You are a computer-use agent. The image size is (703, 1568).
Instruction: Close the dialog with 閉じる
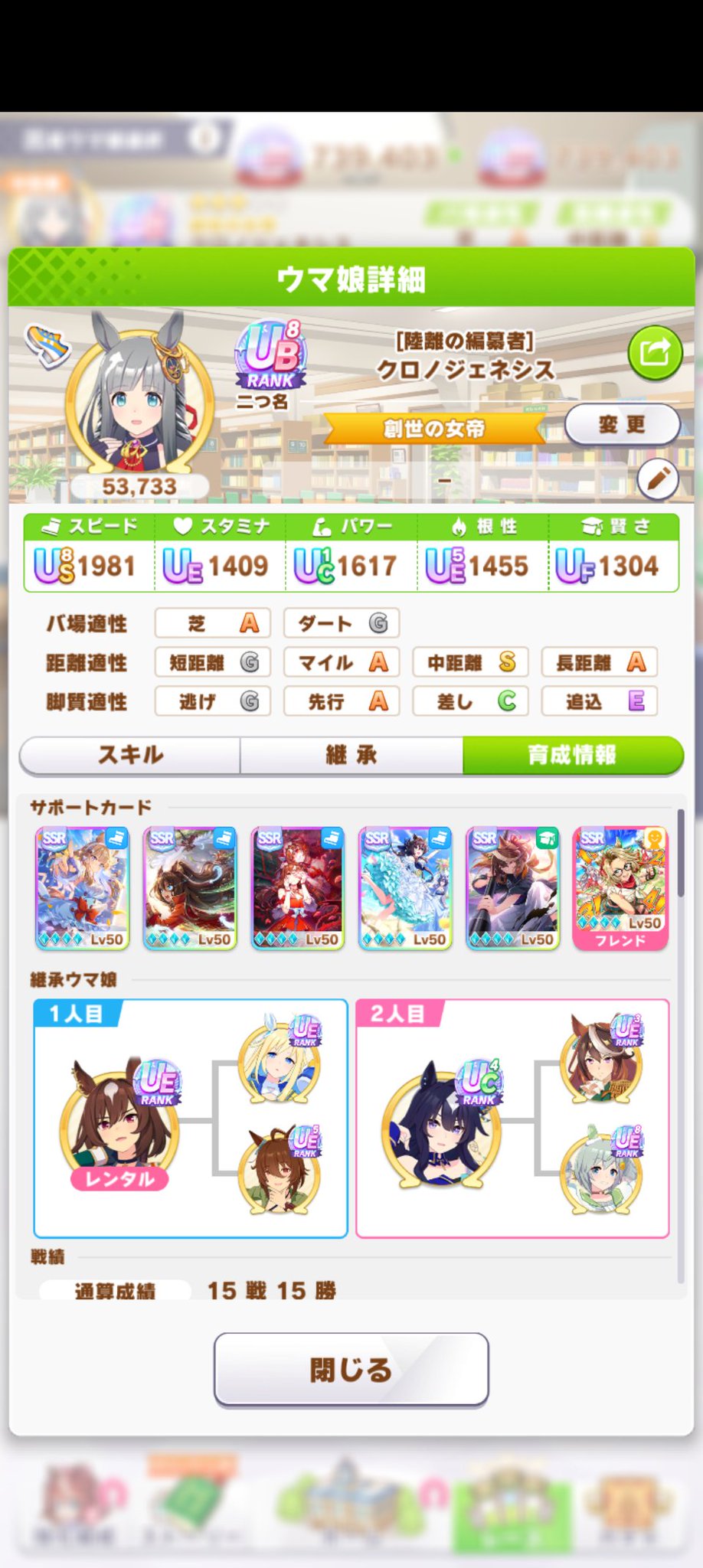tap(351, 1370)
